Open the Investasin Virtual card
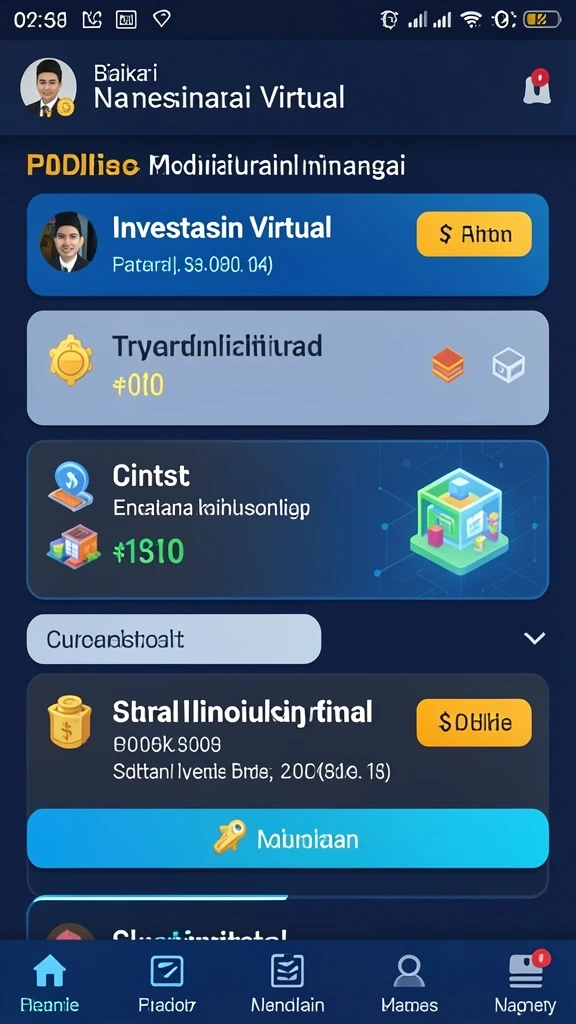This screenshot has height=1024, width=576. (287, 245)
